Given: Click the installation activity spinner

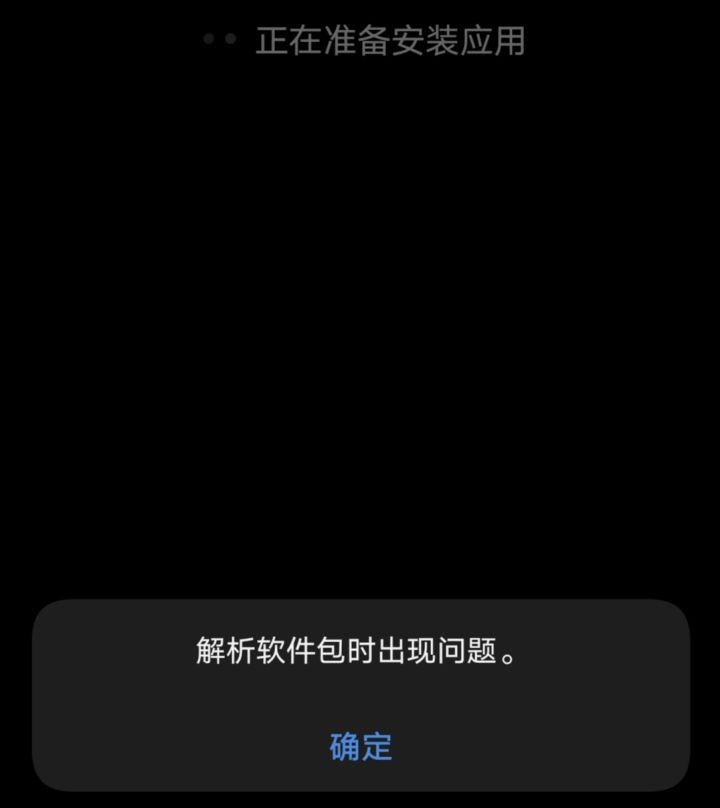Looking at the screenshot, I should point(218,38).
